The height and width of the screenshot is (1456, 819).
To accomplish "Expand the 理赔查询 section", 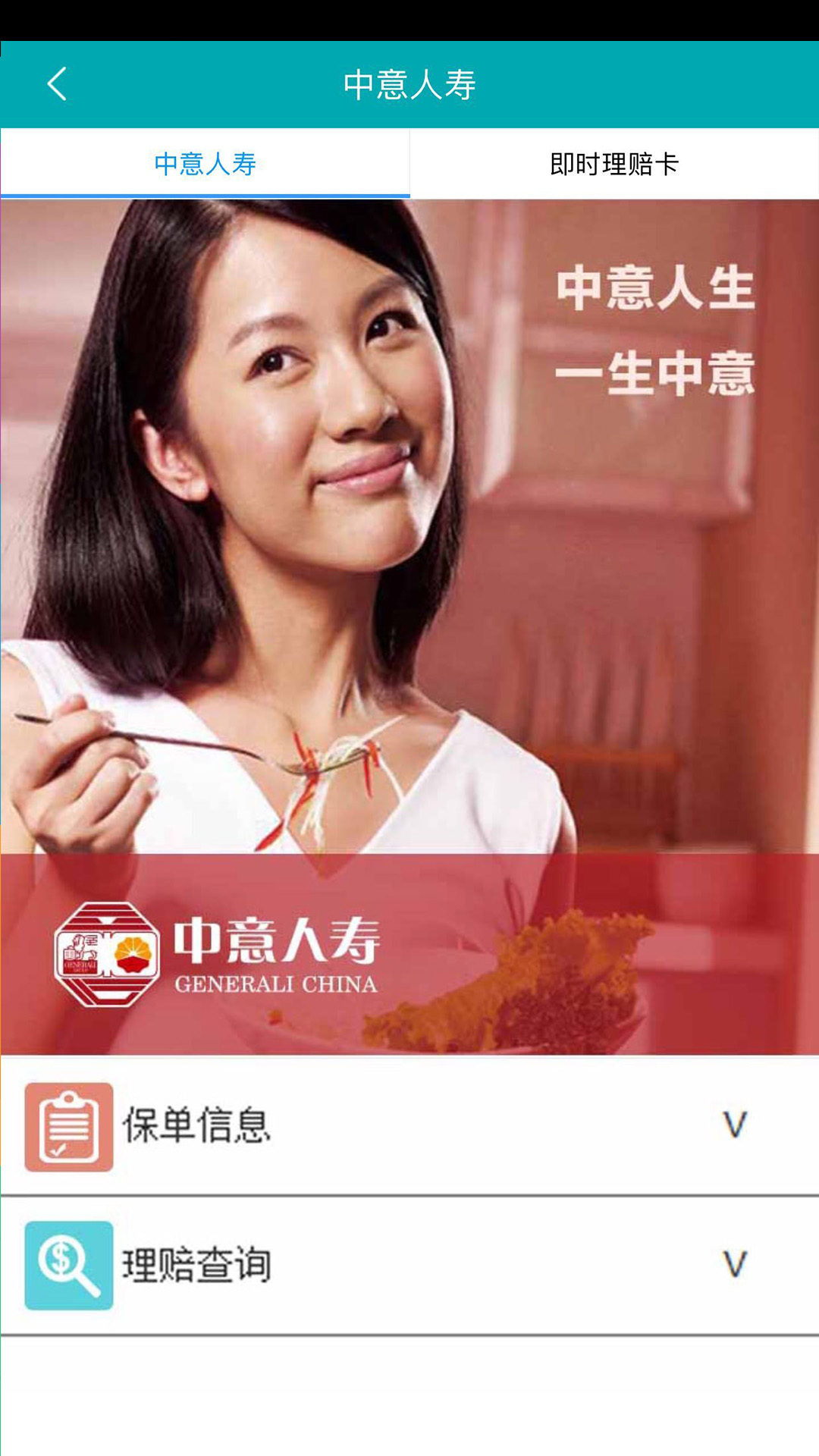I will (409, 1265).
